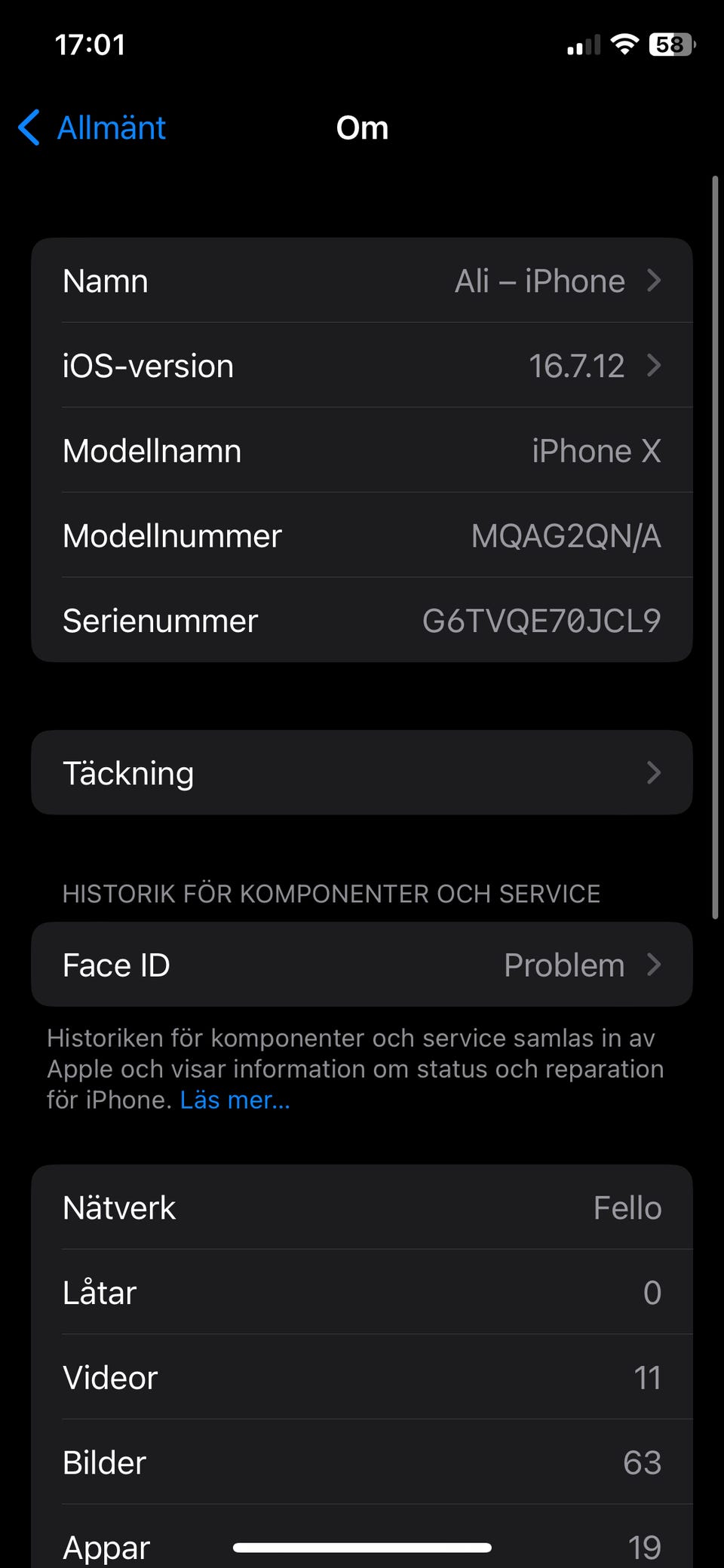Go back to Allmänt settings
Image resolution: width=724 pixels, height=1568 pixels.
coord(92,127)
